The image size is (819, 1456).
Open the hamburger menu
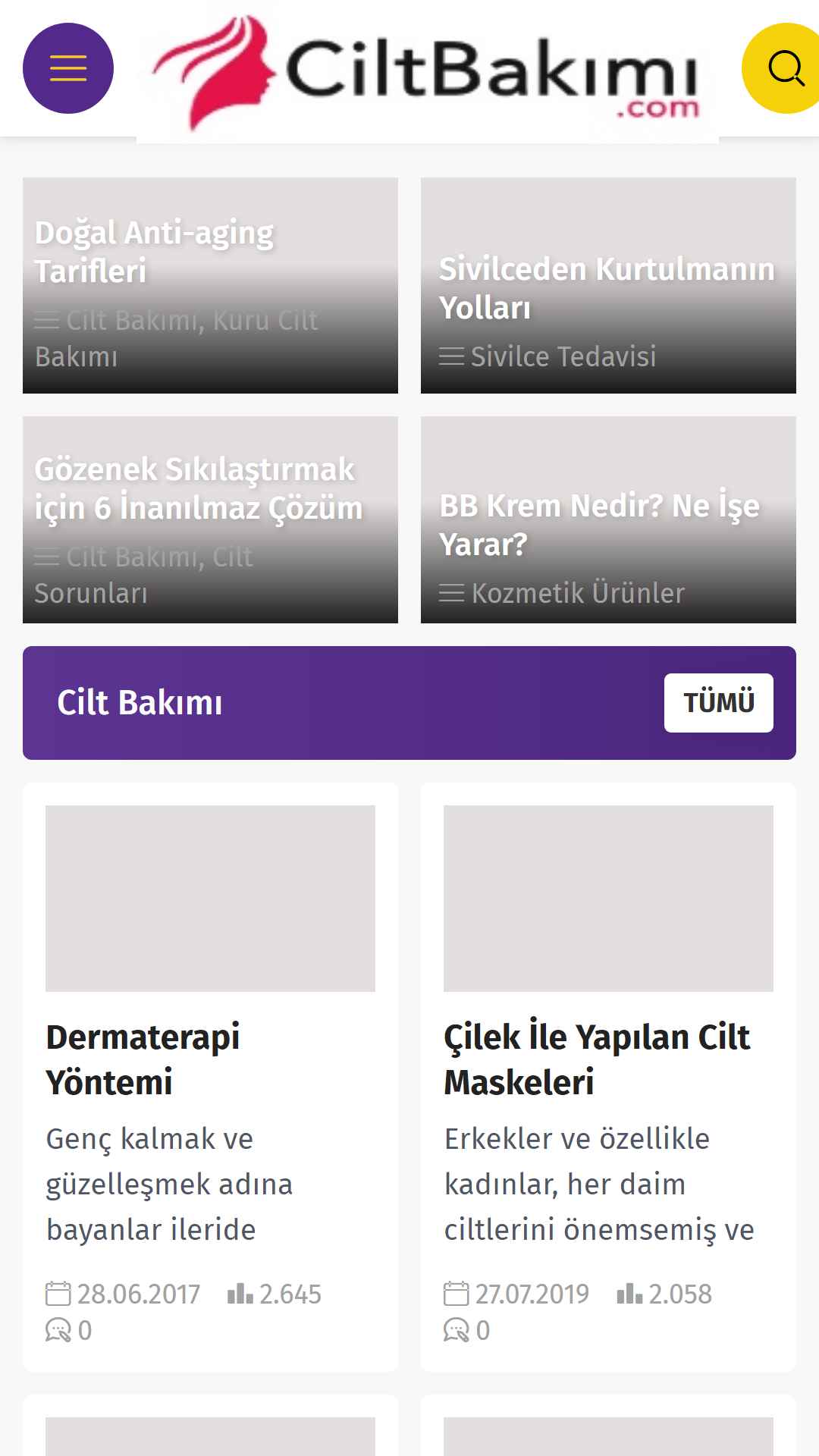(x=68, y=68)
